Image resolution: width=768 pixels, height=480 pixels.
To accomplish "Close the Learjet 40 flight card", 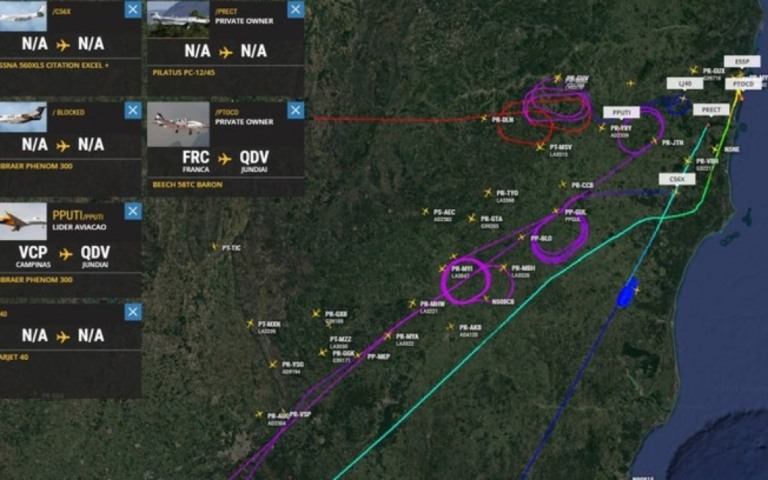I will (x=133, y=312).
